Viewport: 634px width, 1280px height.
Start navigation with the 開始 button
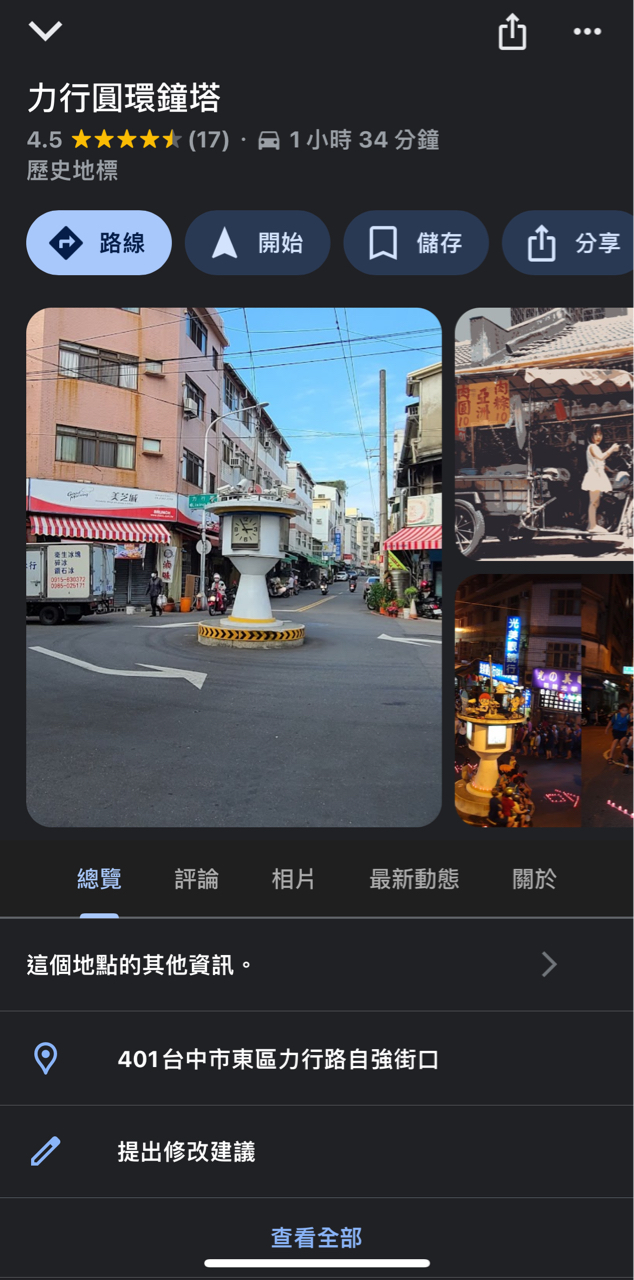[257, 243]
